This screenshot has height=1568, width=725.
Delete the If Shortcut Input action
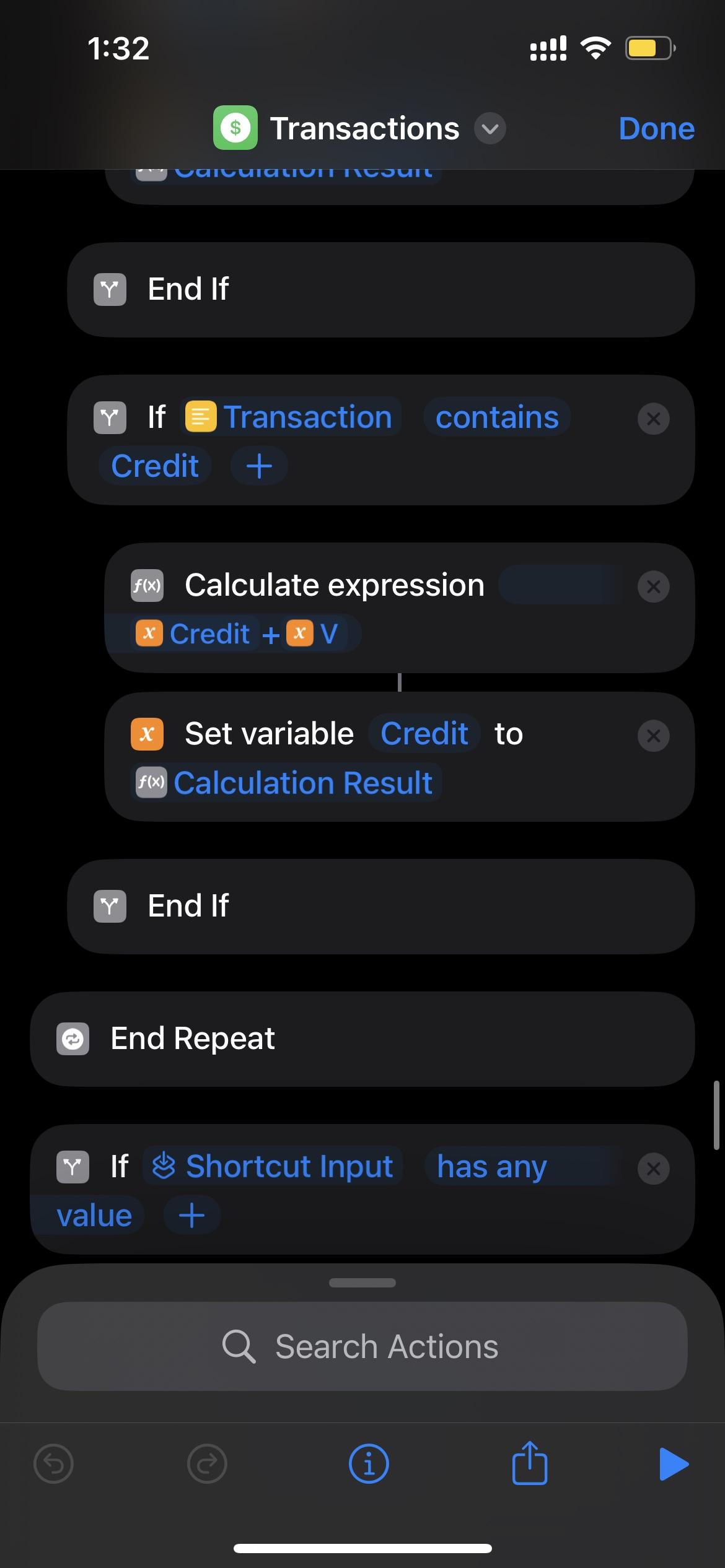[653, 1169]
